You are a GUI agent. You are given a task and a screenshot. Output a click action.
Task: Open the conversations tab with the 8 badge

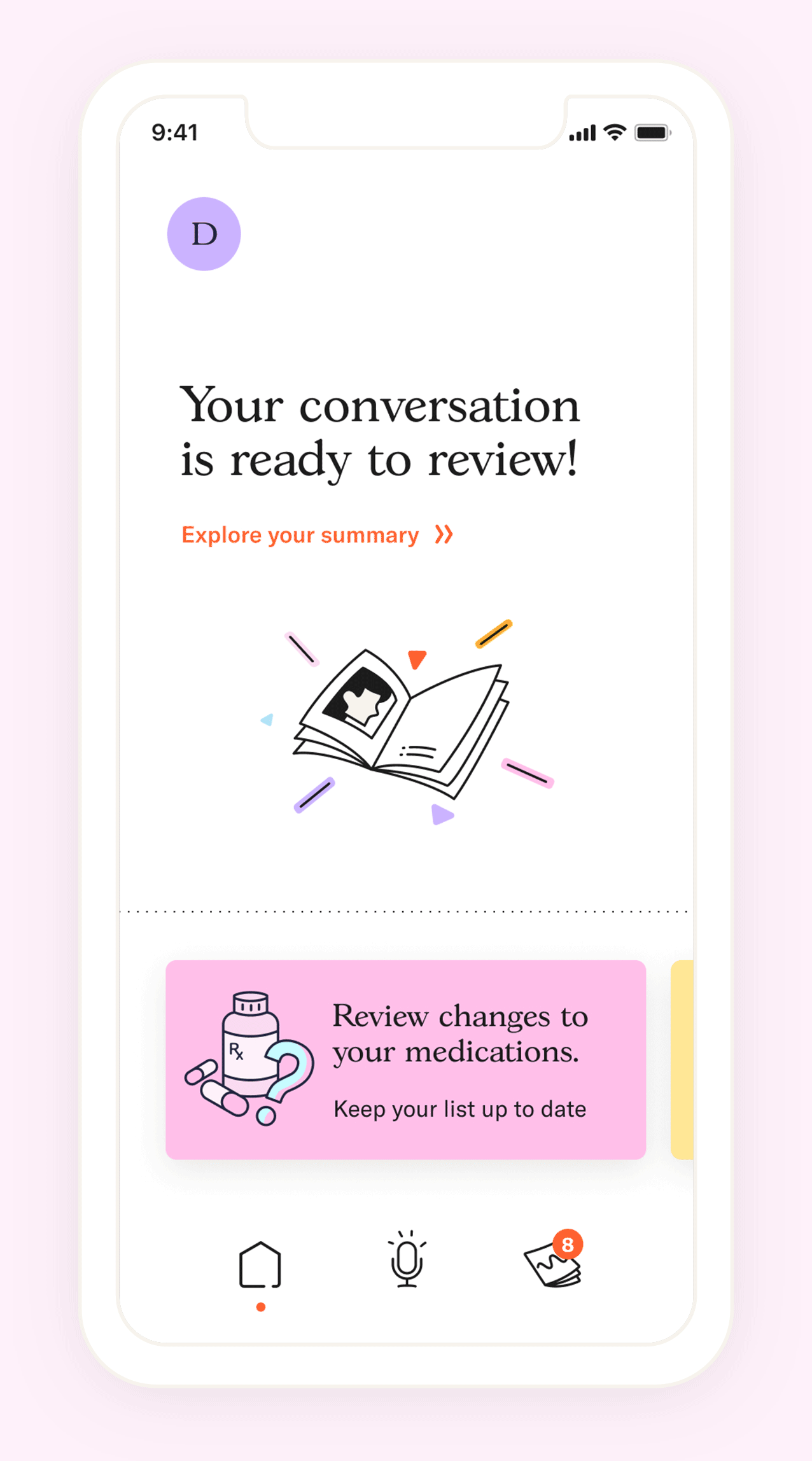click(x=552, y=1264)
